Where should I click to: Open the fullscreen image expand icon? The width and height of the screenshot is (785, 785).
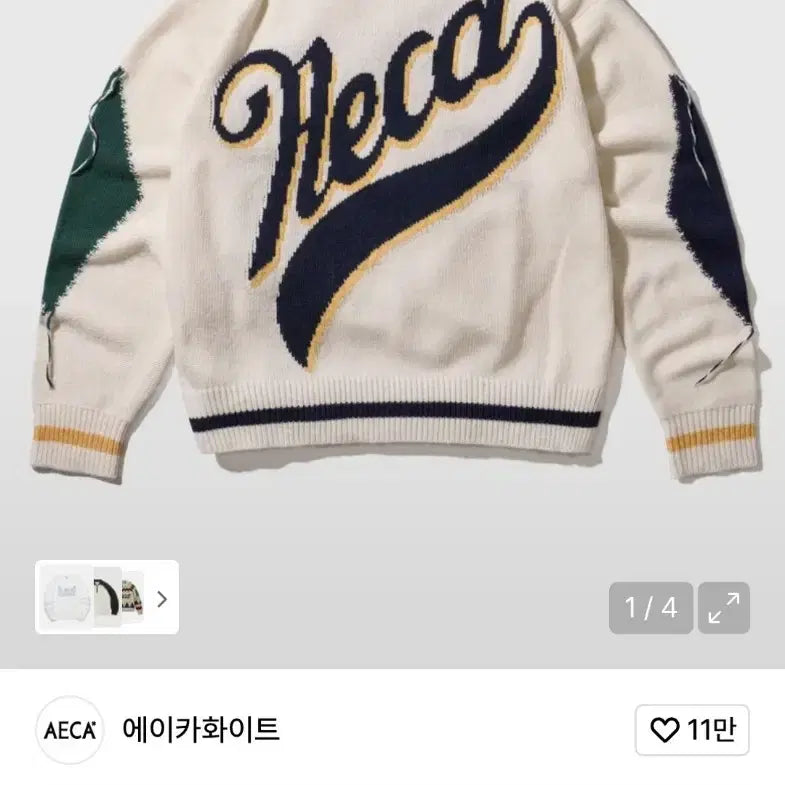[723, 607]
